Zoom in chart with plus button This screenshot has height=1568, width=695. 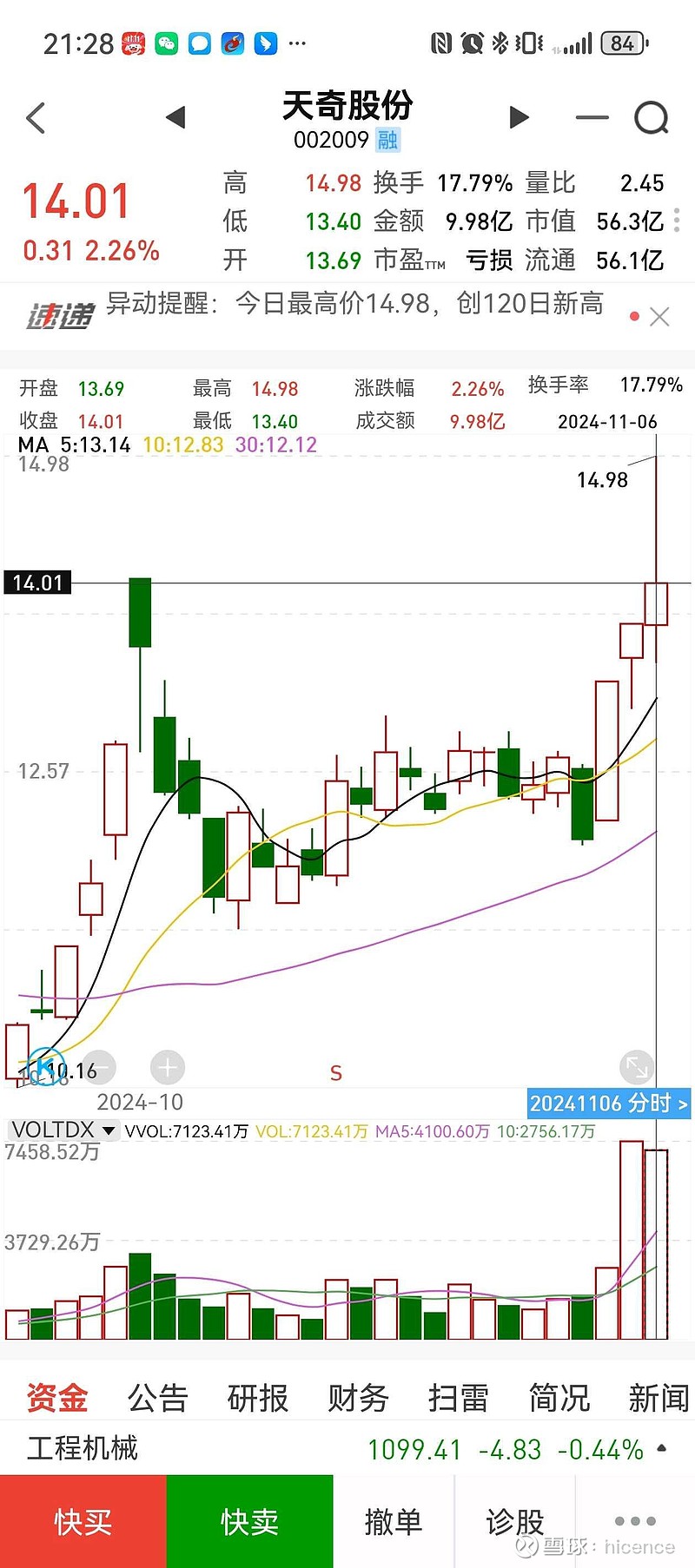[168, 1067]
